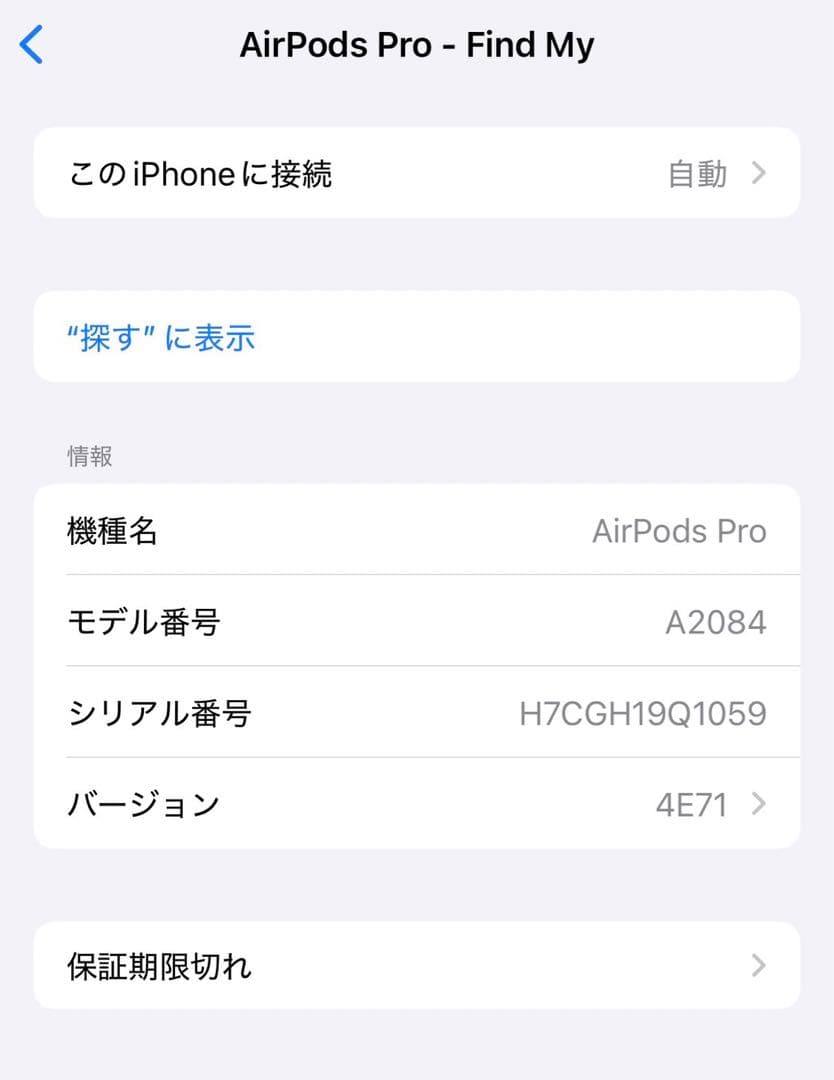Select the モデル番号 row
834x1080 pixels.
pos(142,622)
